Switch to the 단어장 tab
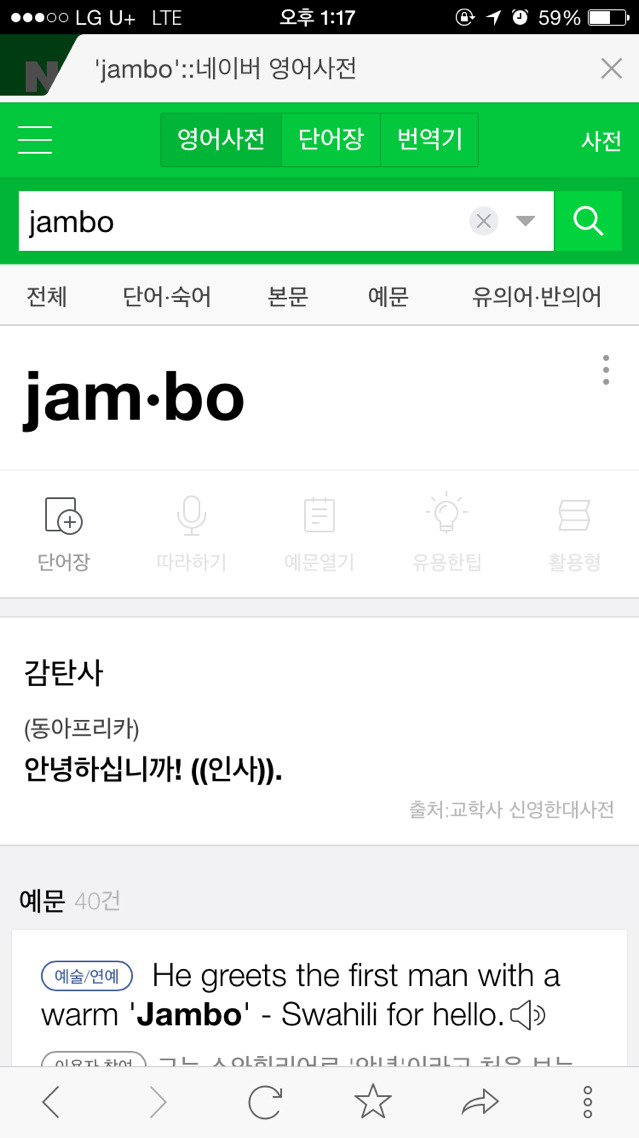The image size is (639, 1138). (x=331, y=140)
